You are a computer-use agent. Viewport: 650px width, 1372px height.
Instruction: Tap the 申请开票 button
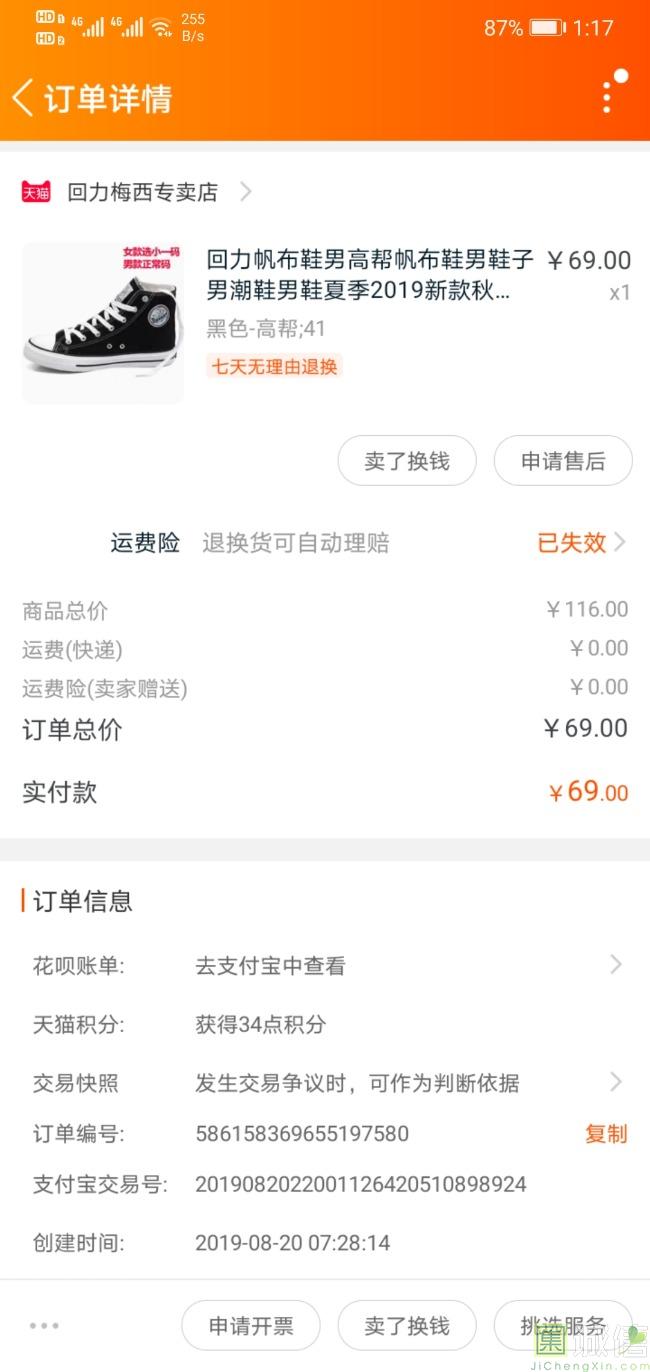click(x=251, y=1326)
